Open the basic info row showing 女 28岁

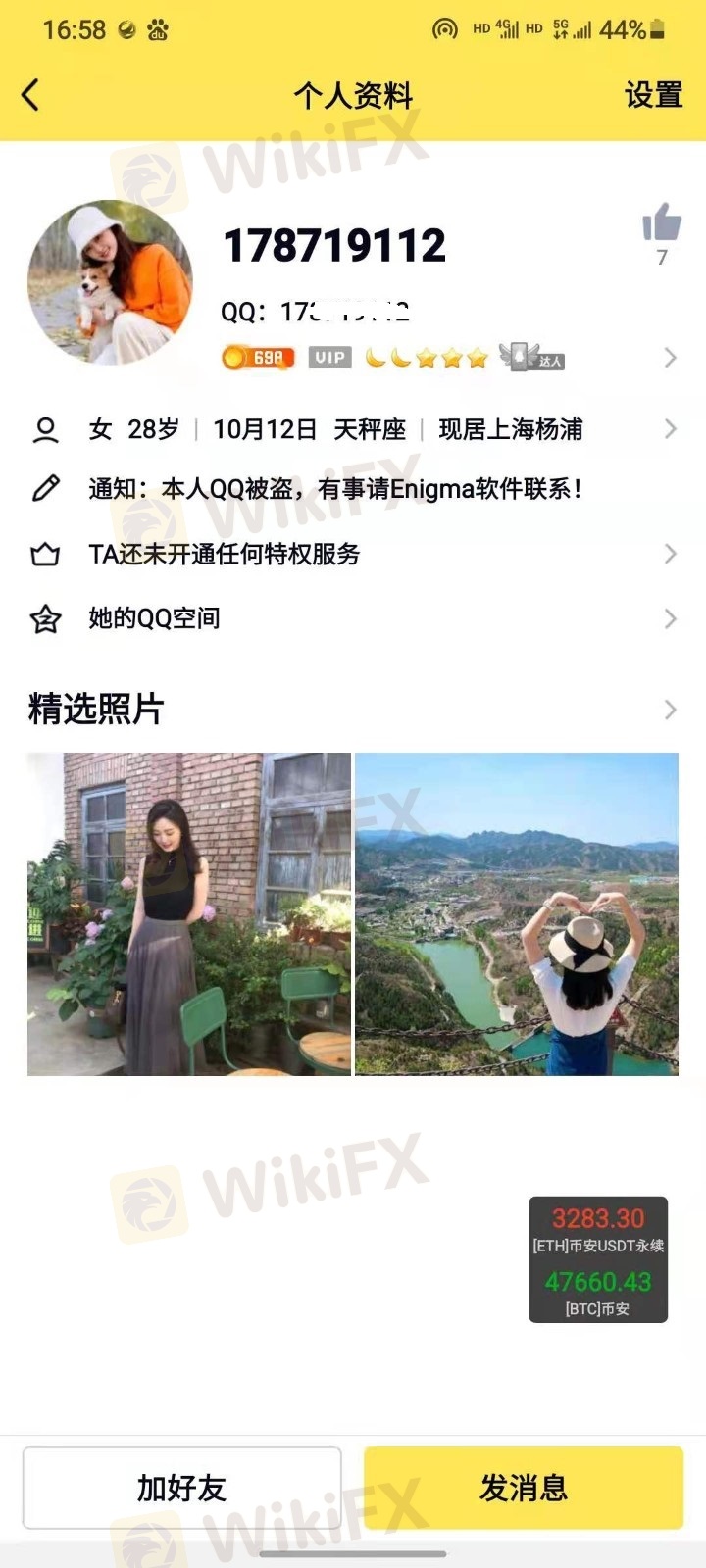pyautogui.click(x=353, y=429)
